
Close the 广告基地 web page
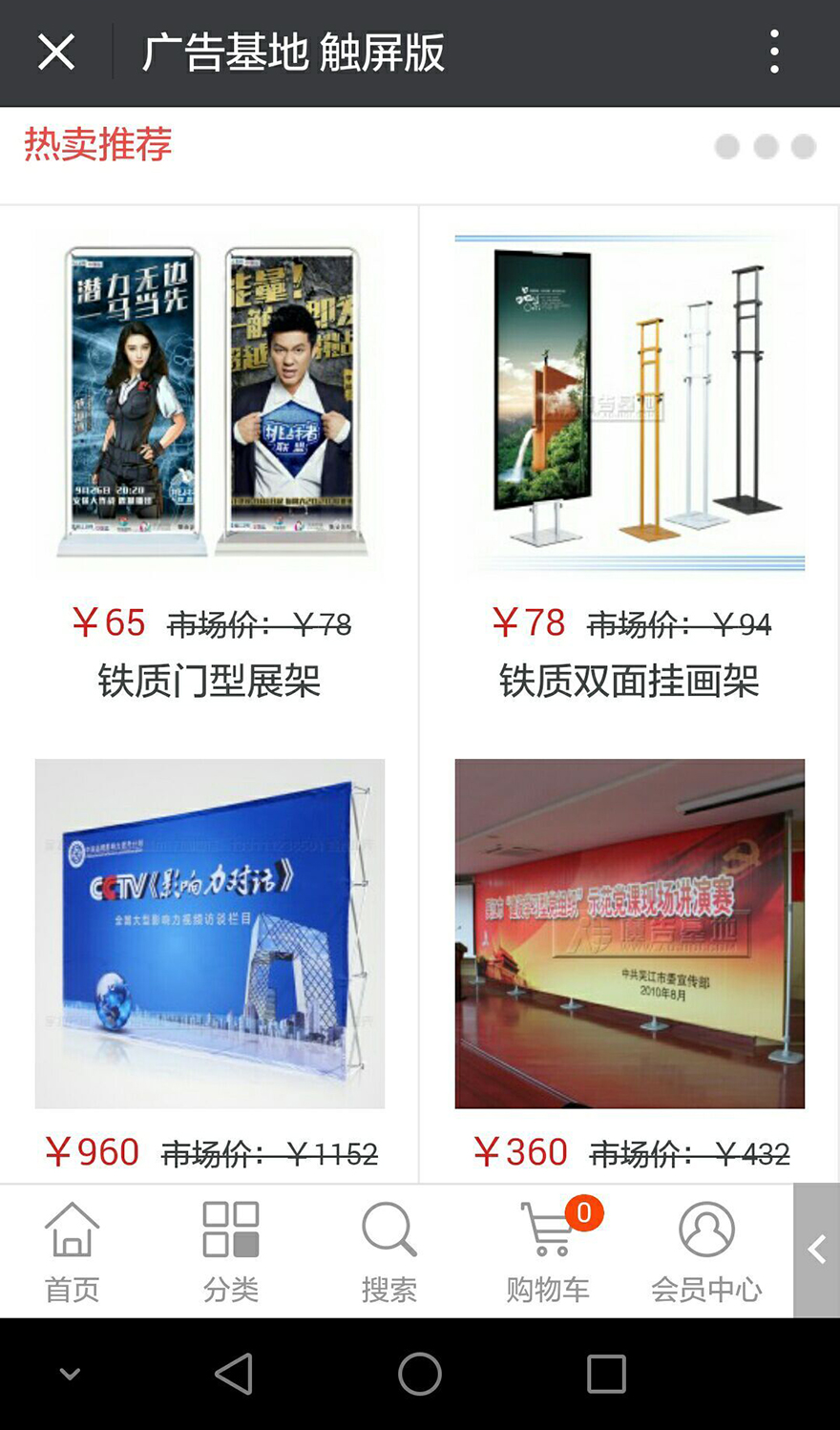[x=56, y=53]
